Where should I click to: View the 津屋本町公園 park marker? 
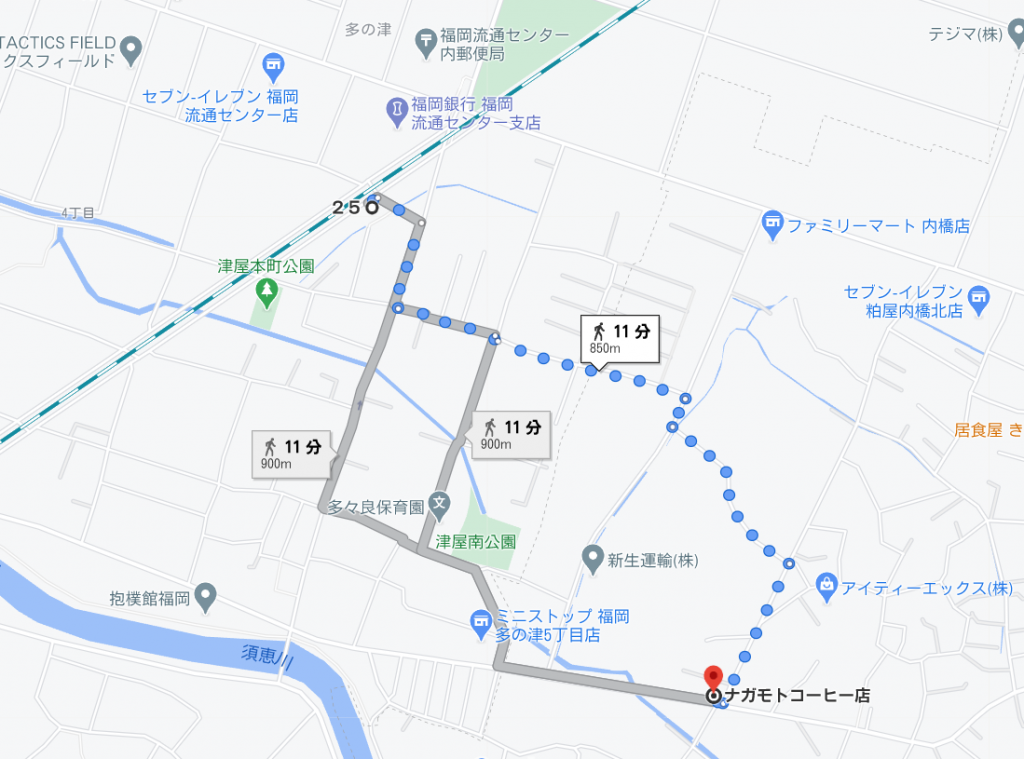[x=266, y=291]
